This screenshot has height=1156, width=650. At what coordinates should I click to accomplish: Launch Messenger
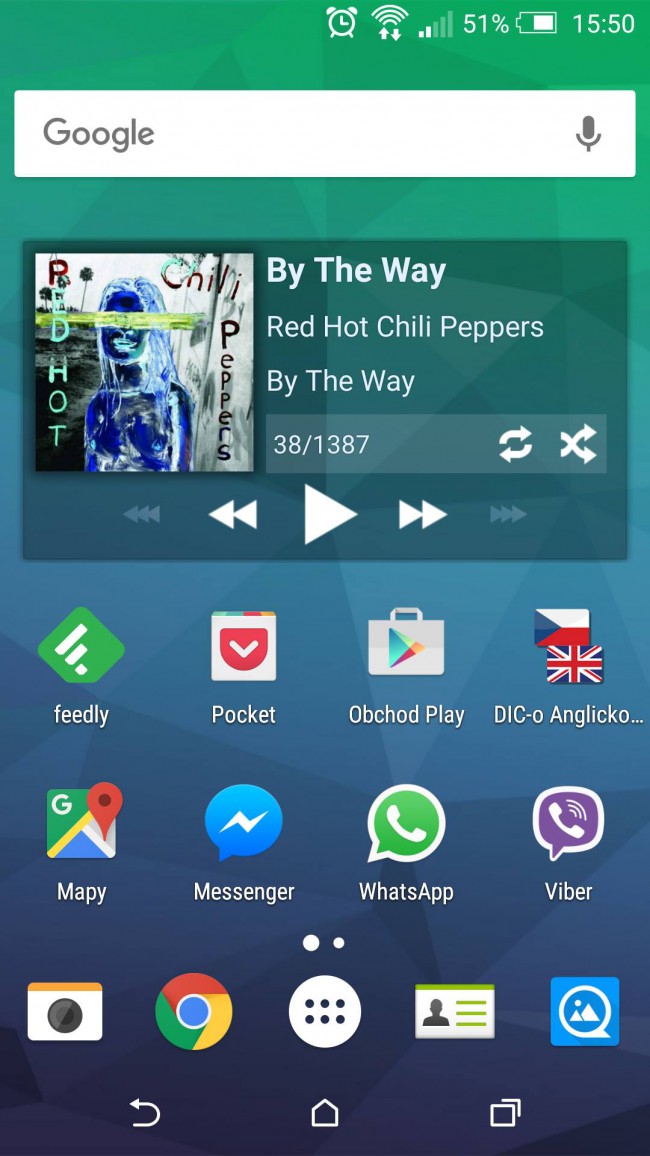243,824
